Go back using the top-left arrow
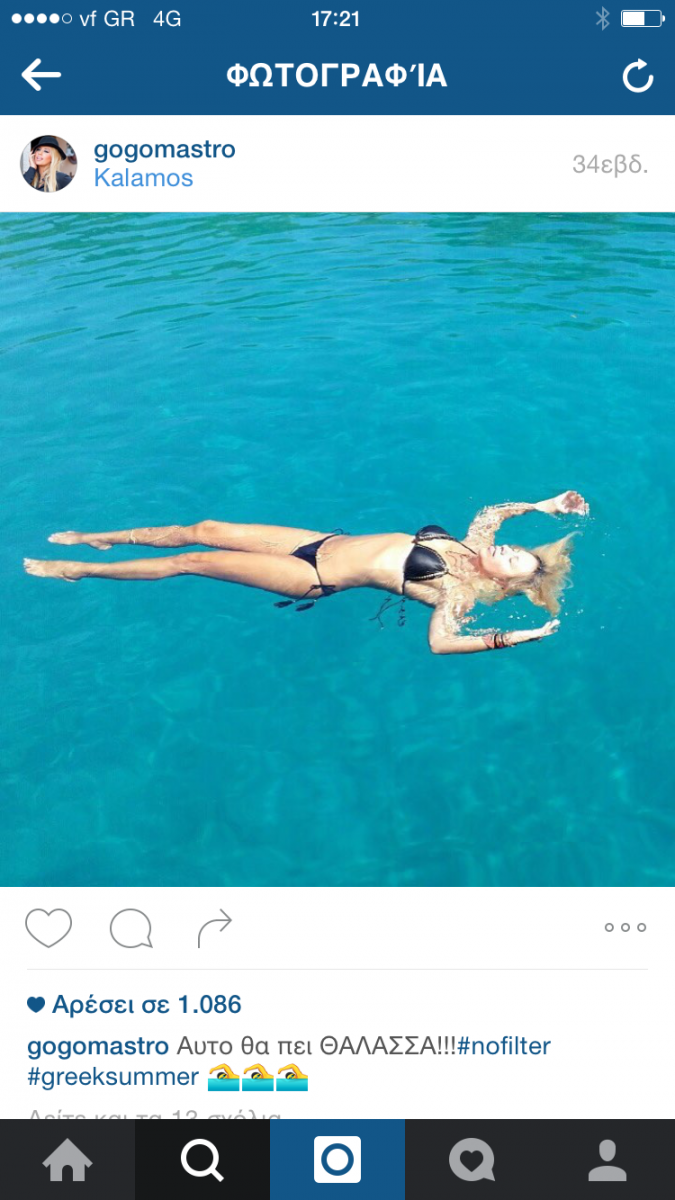 point(41,75)
